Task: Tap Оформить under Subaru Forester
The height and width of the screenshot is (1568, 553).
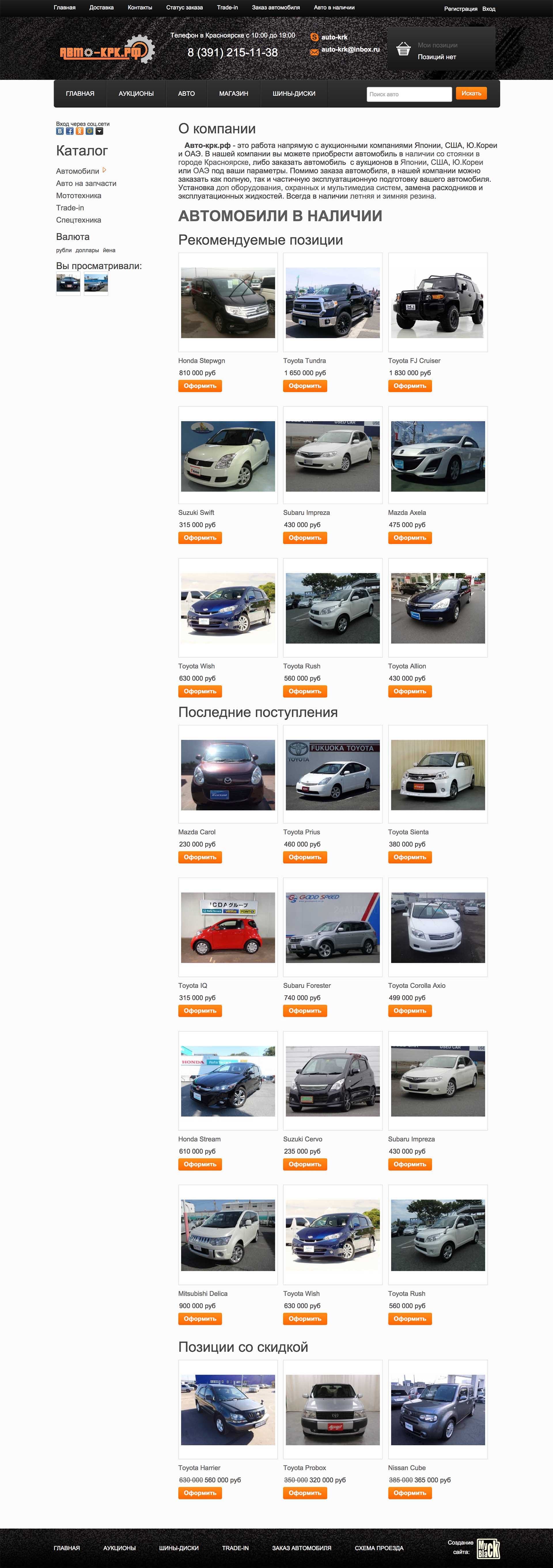Action: click(x=304, y=1010)
